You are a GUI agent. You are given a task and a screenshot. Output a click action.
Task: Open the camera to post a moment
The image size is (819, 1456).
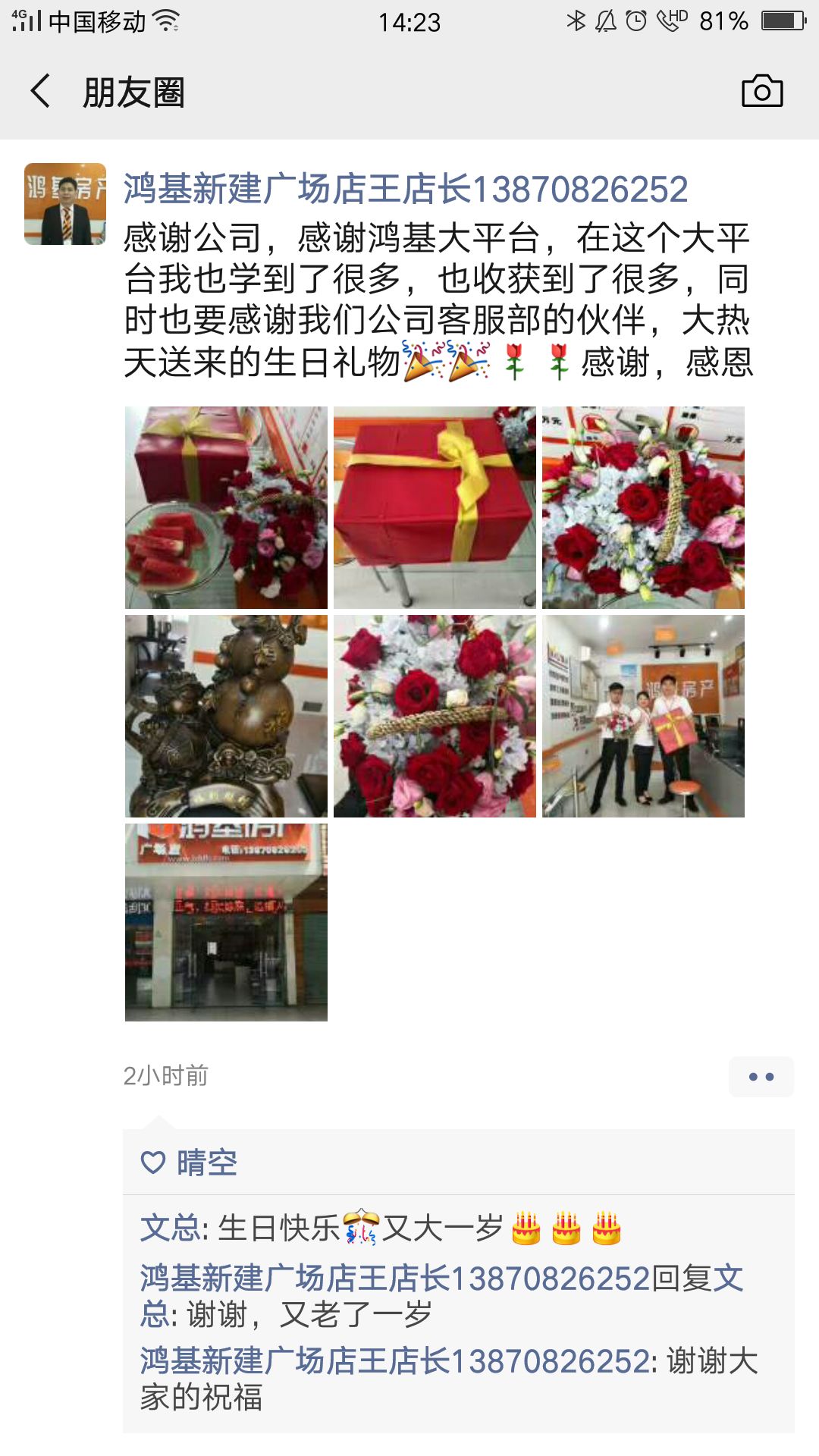pos(761,92)
